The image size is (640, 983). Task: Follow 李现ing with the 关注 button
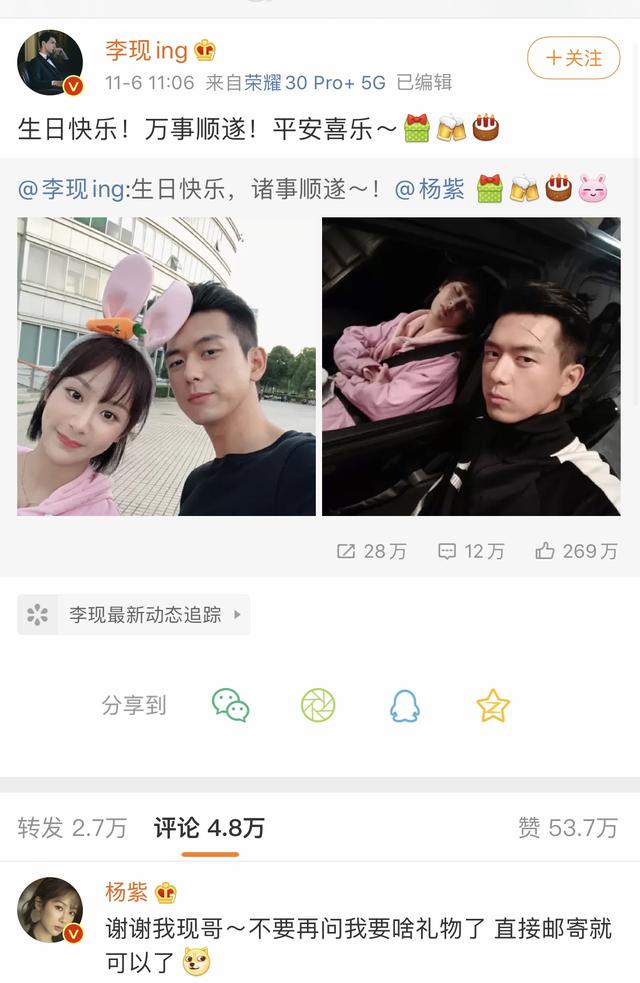(573, 58)
